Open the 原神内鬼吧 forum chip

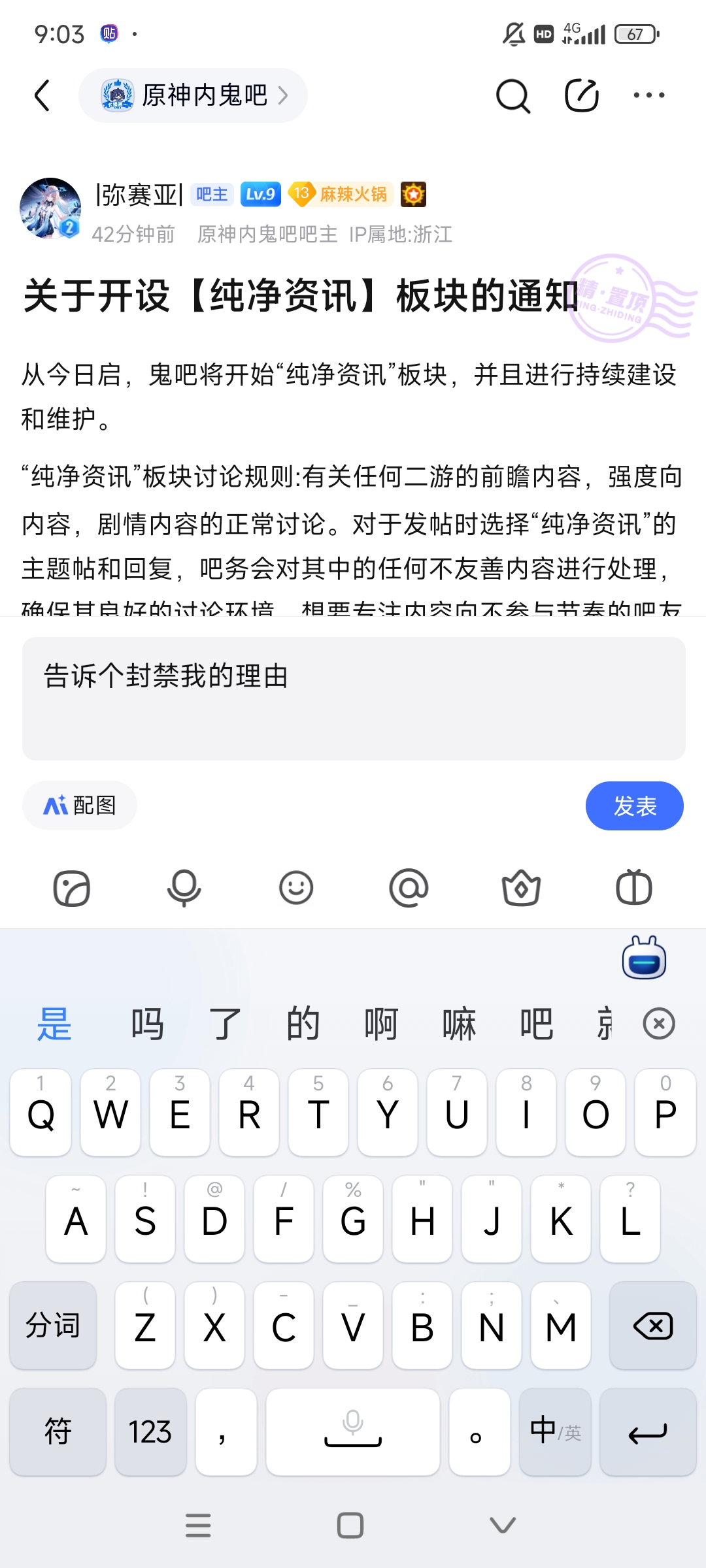(x=193, y=96)
